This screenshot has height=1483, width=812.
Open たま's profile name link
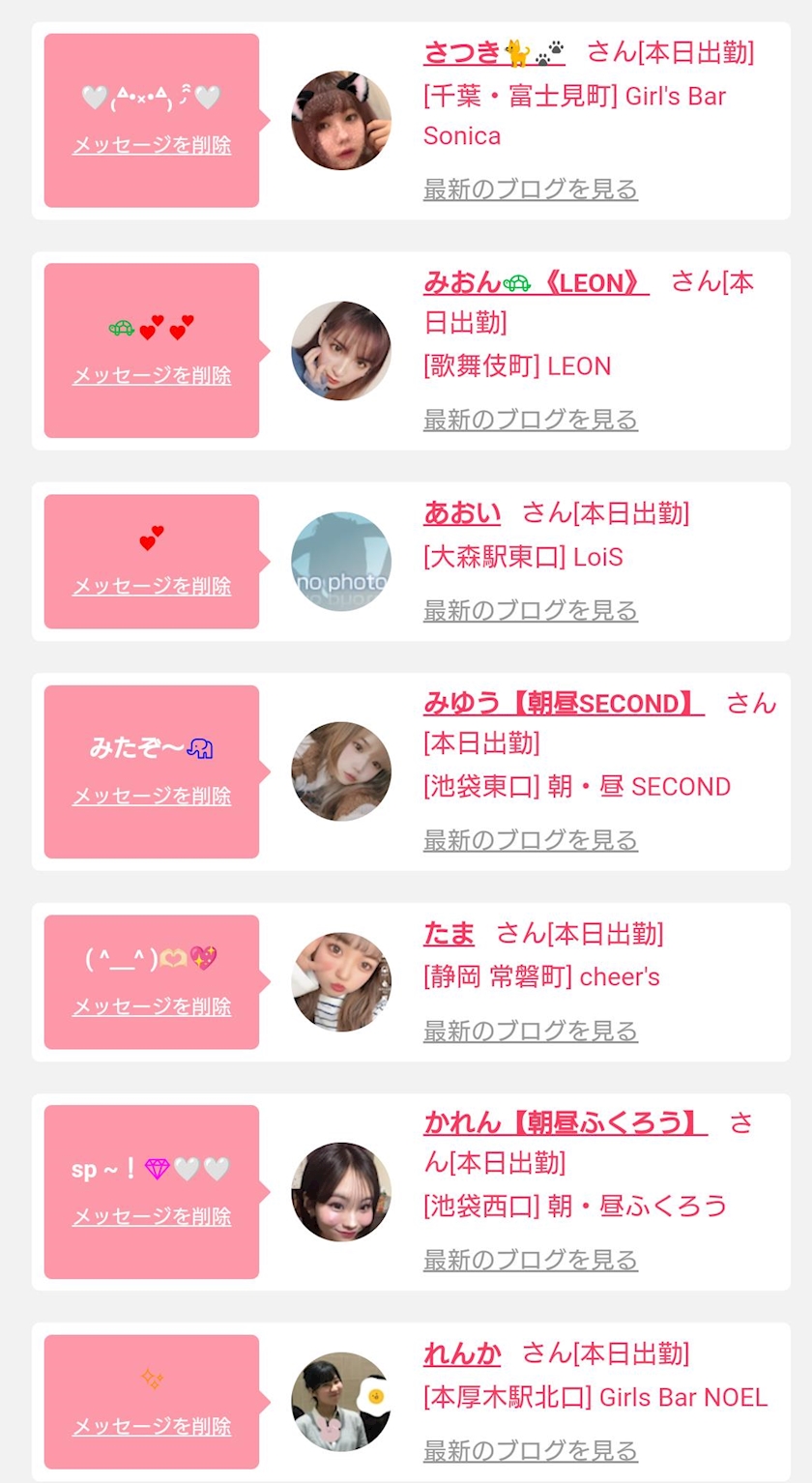[449, 933]
